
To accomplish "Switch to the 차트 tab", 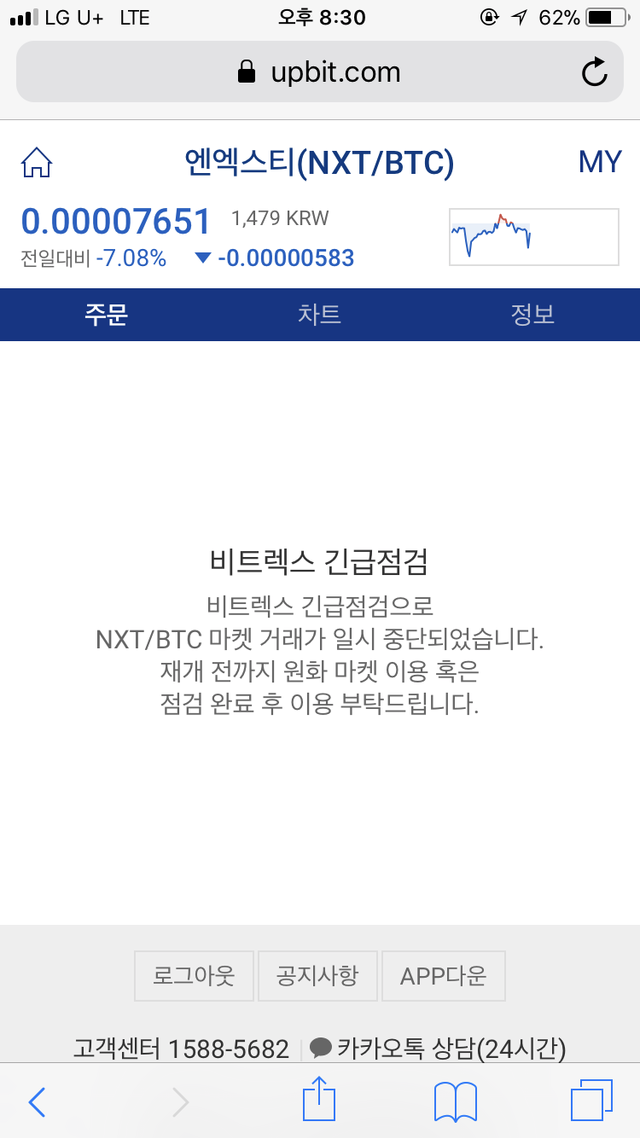I will point(319,314).
